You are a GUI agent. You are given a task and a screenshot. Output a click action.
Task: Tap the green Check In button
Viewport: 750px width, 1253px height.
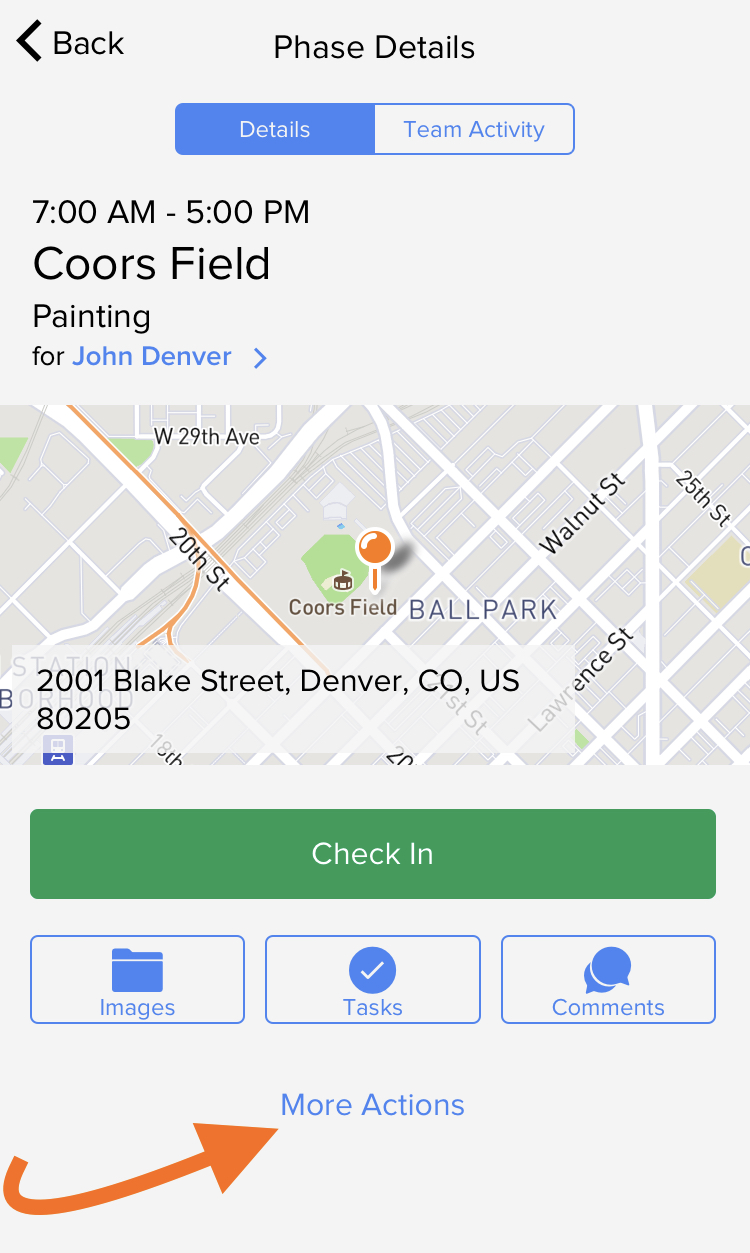coord(373,854)
